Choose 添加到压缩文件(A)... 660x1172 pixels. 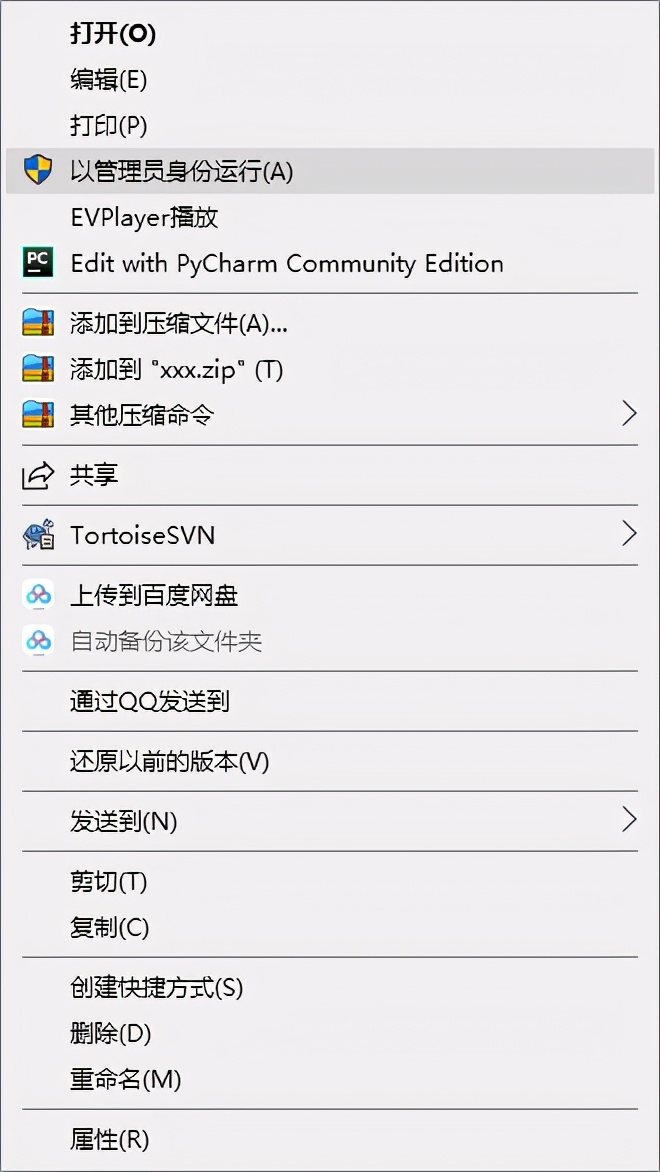178,324
